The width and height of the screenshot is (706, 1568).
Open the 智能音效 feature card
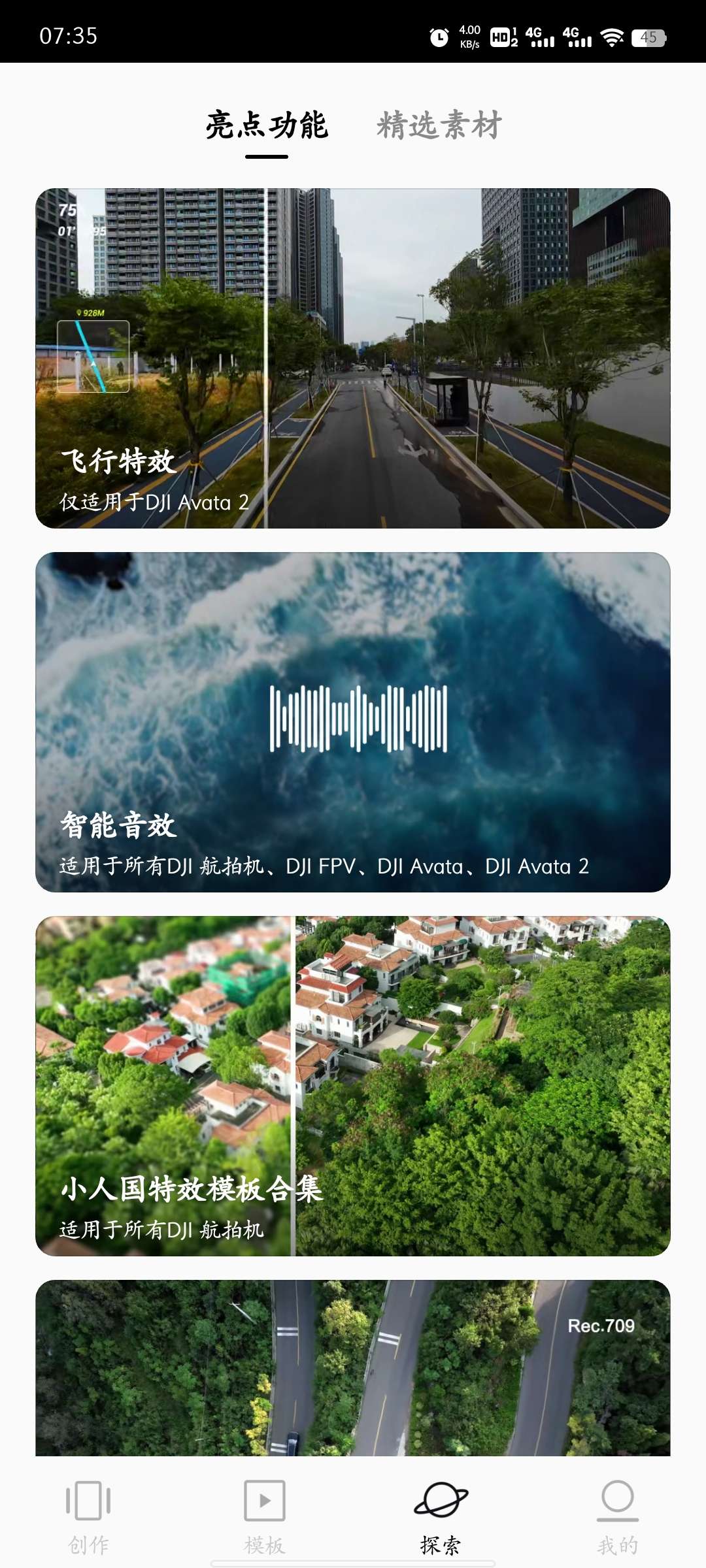pos(353,722)
